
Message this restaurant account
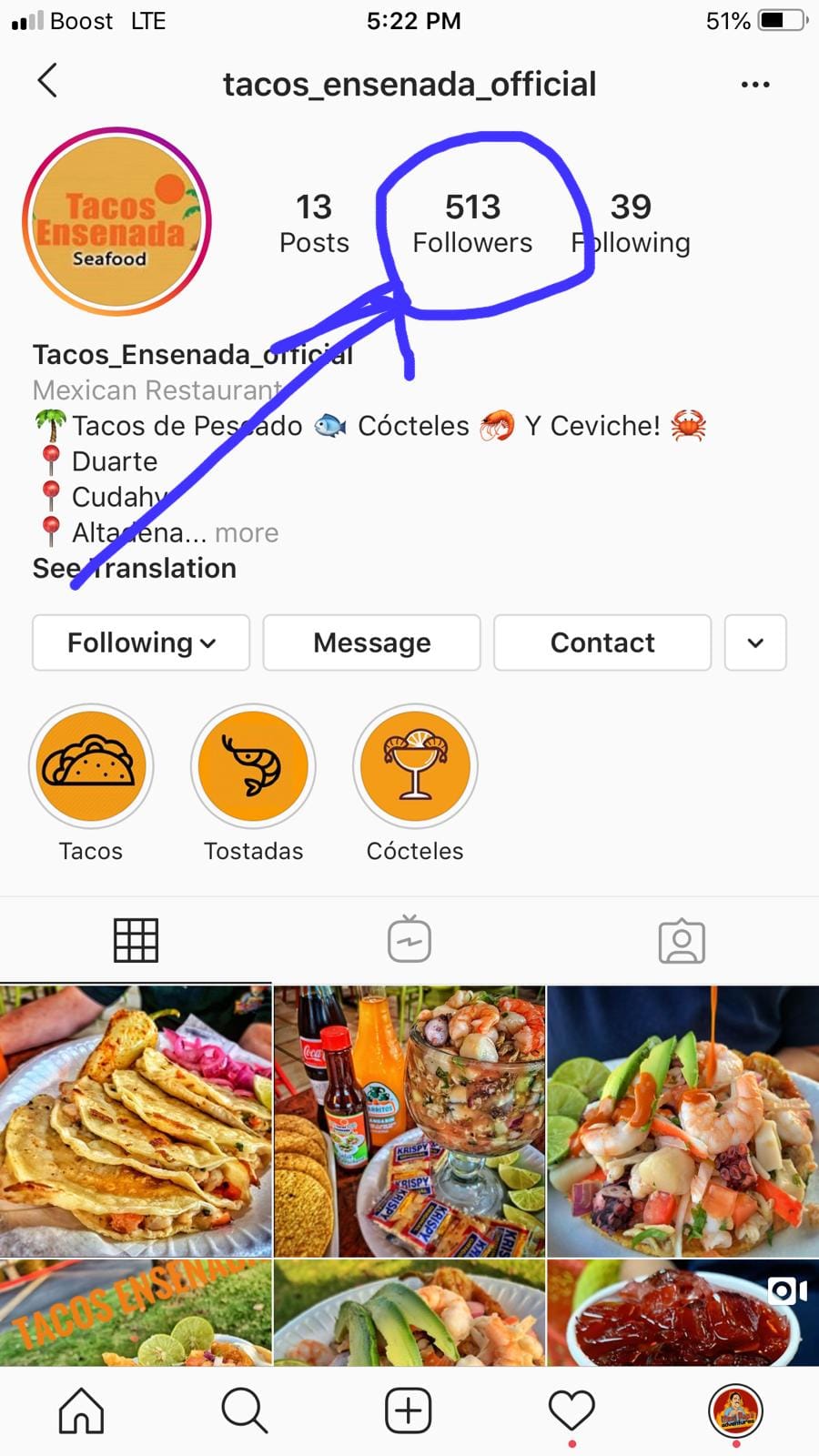[371, 642]
